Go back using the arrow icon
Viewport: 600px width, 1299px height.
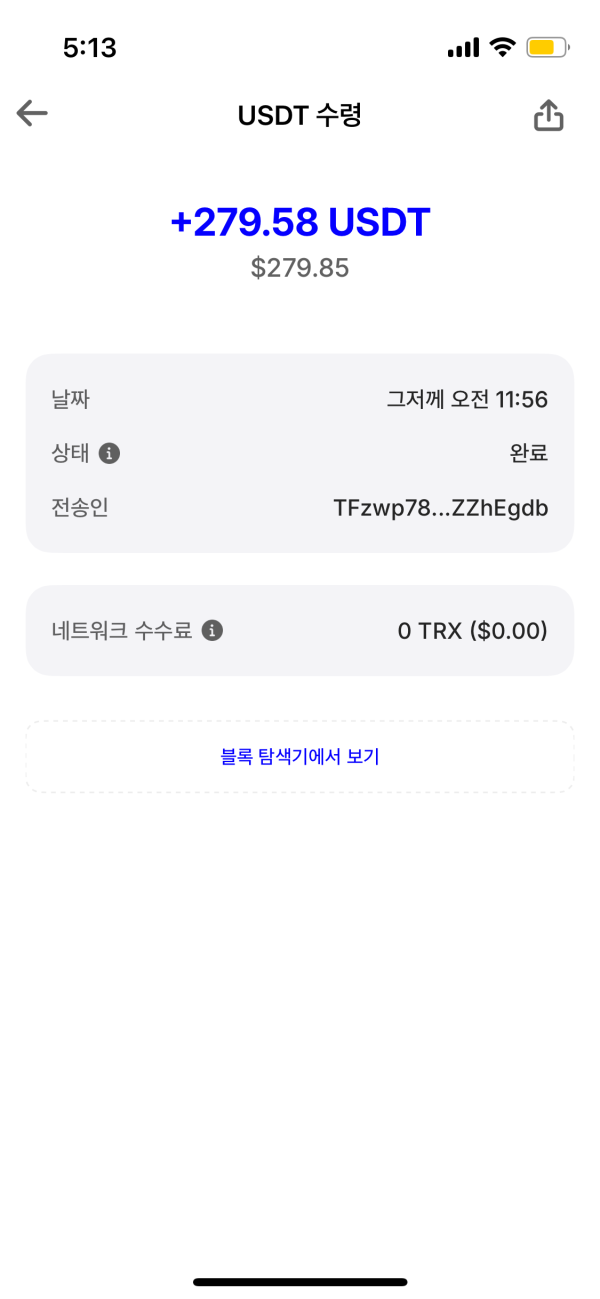pyautogui.click(x=32, y=114)
